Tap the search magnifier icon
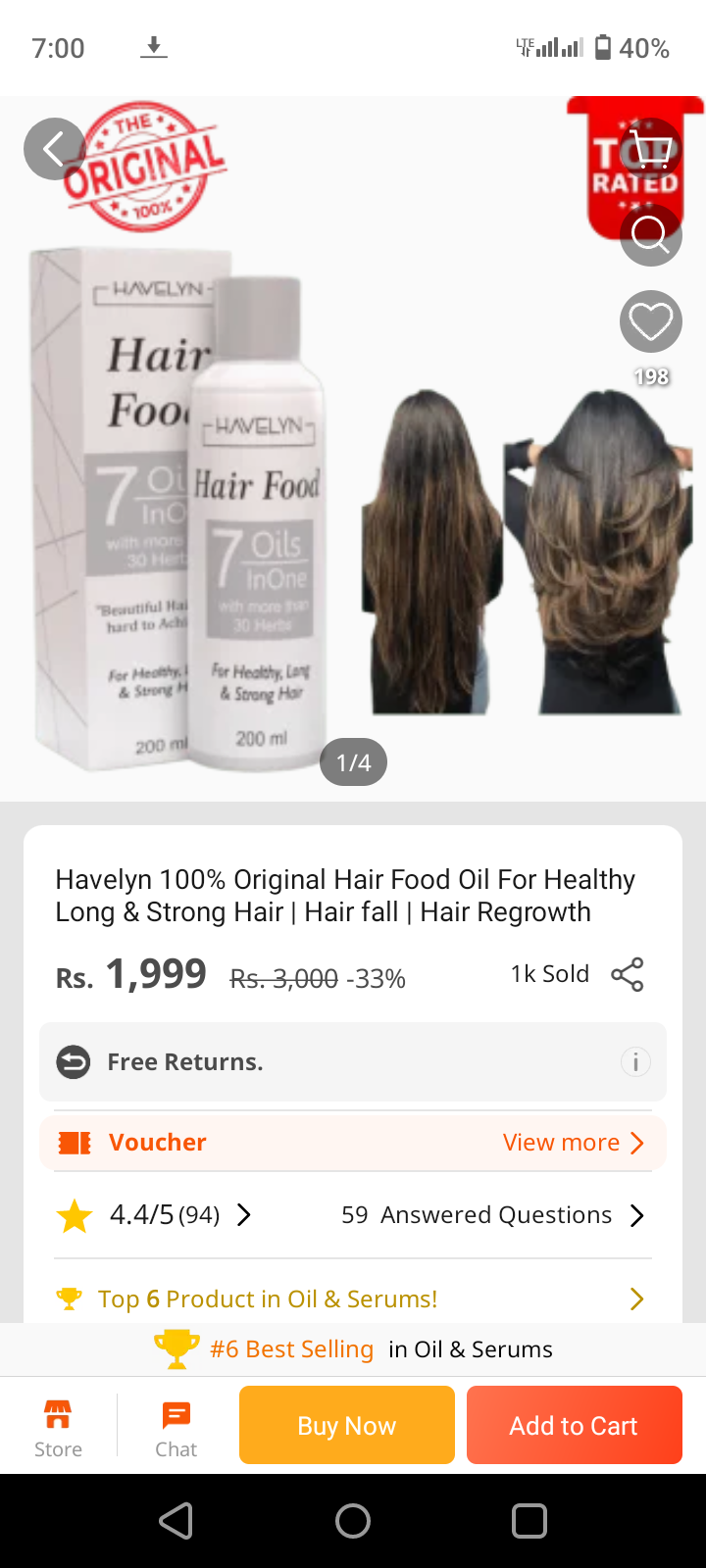The height and width of the screenshot is (1568, 706). (x=650, y=235)
